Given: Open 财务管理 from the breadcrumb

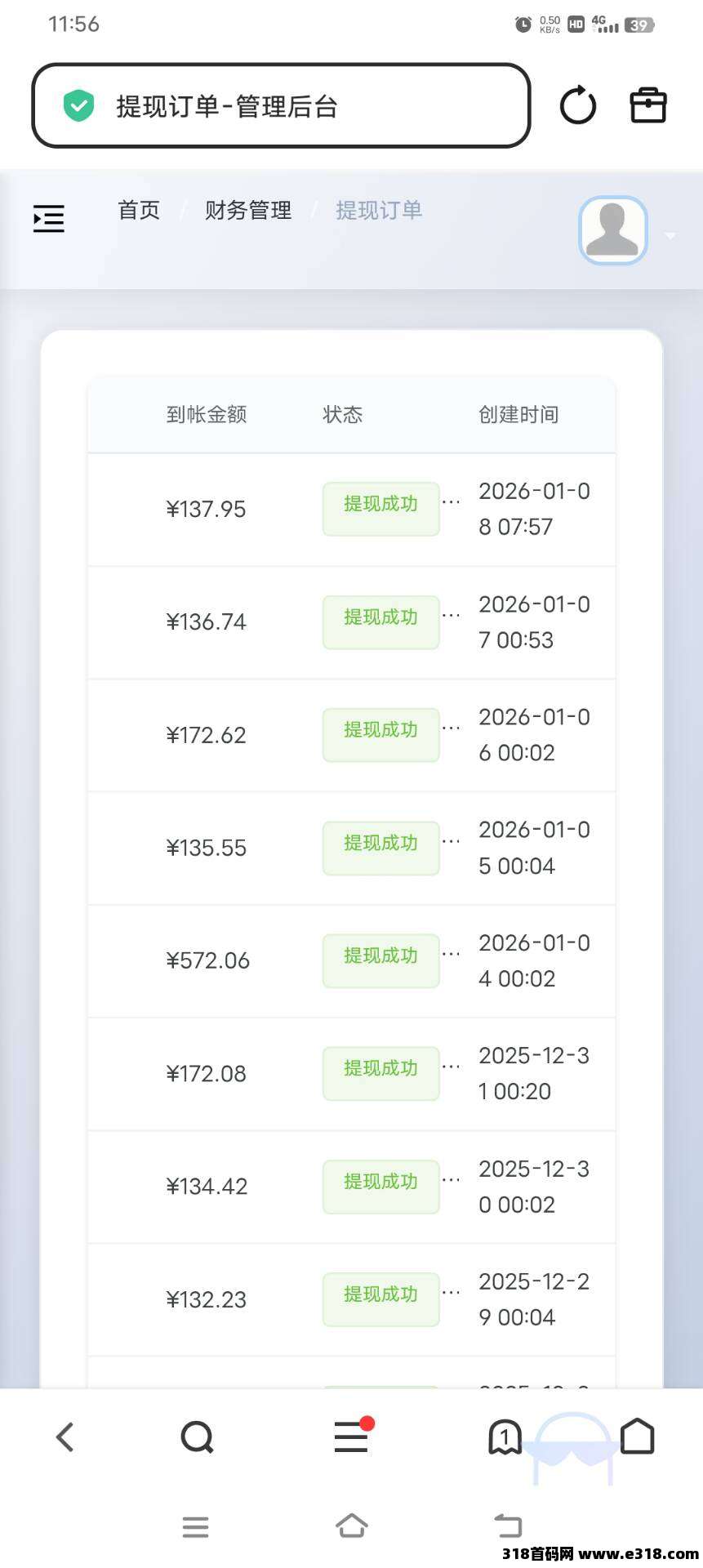Looking at the screenshot, I should pyautogui.click(x=248, y=211).
